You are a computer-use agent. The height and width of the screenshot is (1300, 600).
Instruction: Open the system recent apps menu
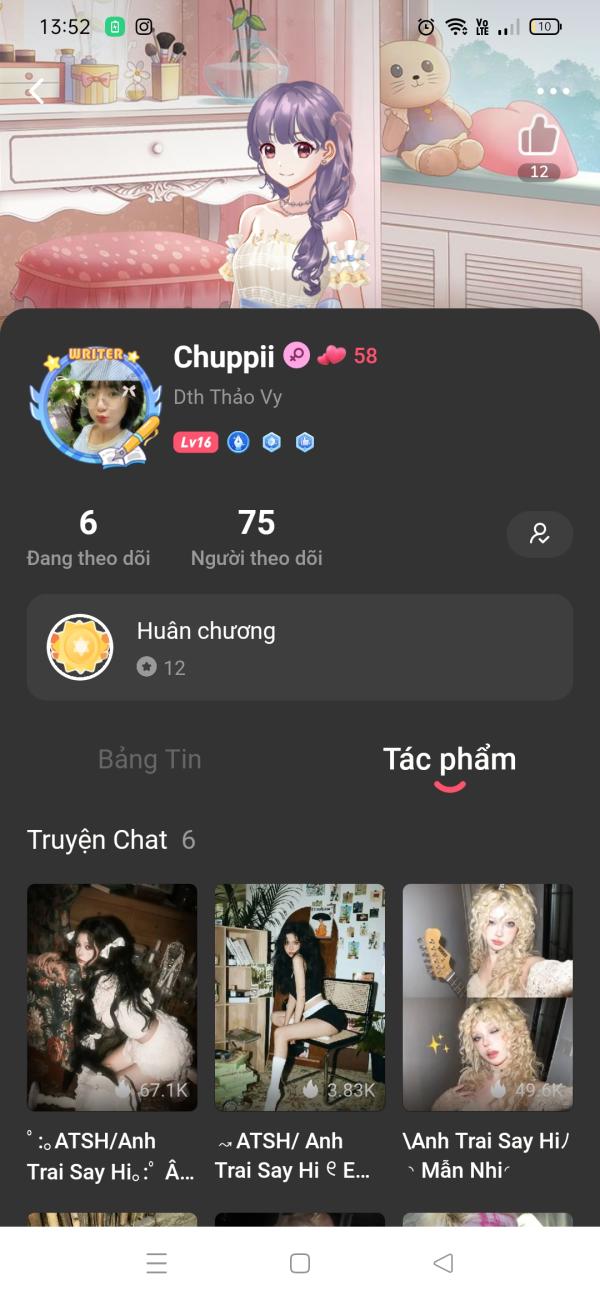point(157,1263)
